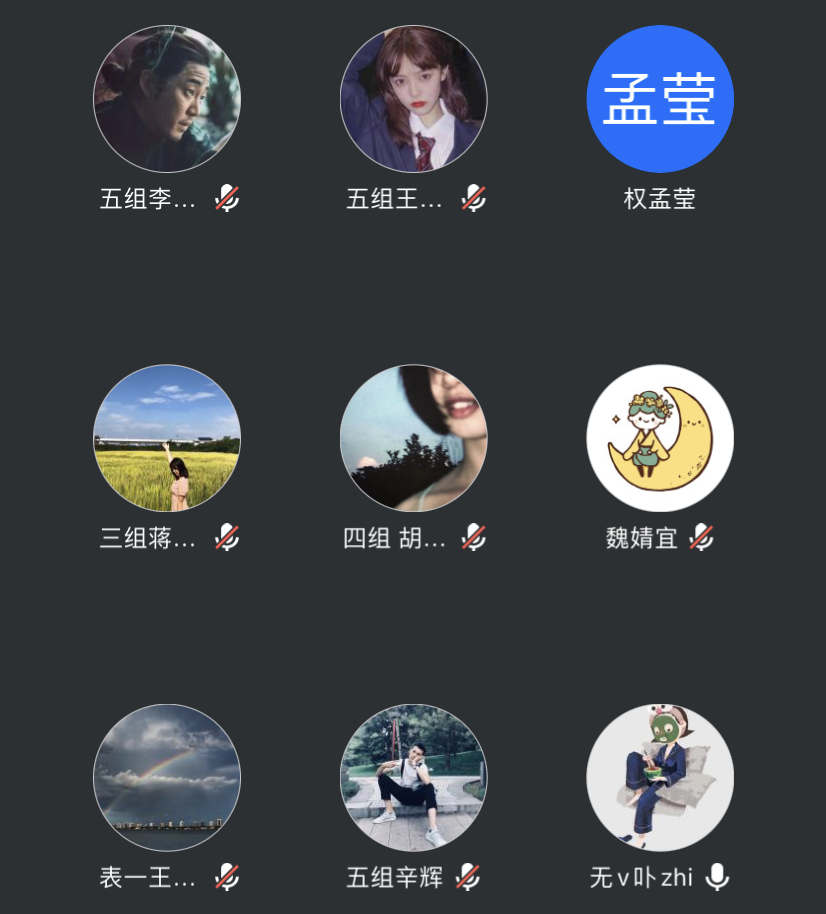Image resolution: width=826 pixels, height=914 pixels.
Task: Open the 四组 胡… participant tile
Action: click(x=414, y=438)
